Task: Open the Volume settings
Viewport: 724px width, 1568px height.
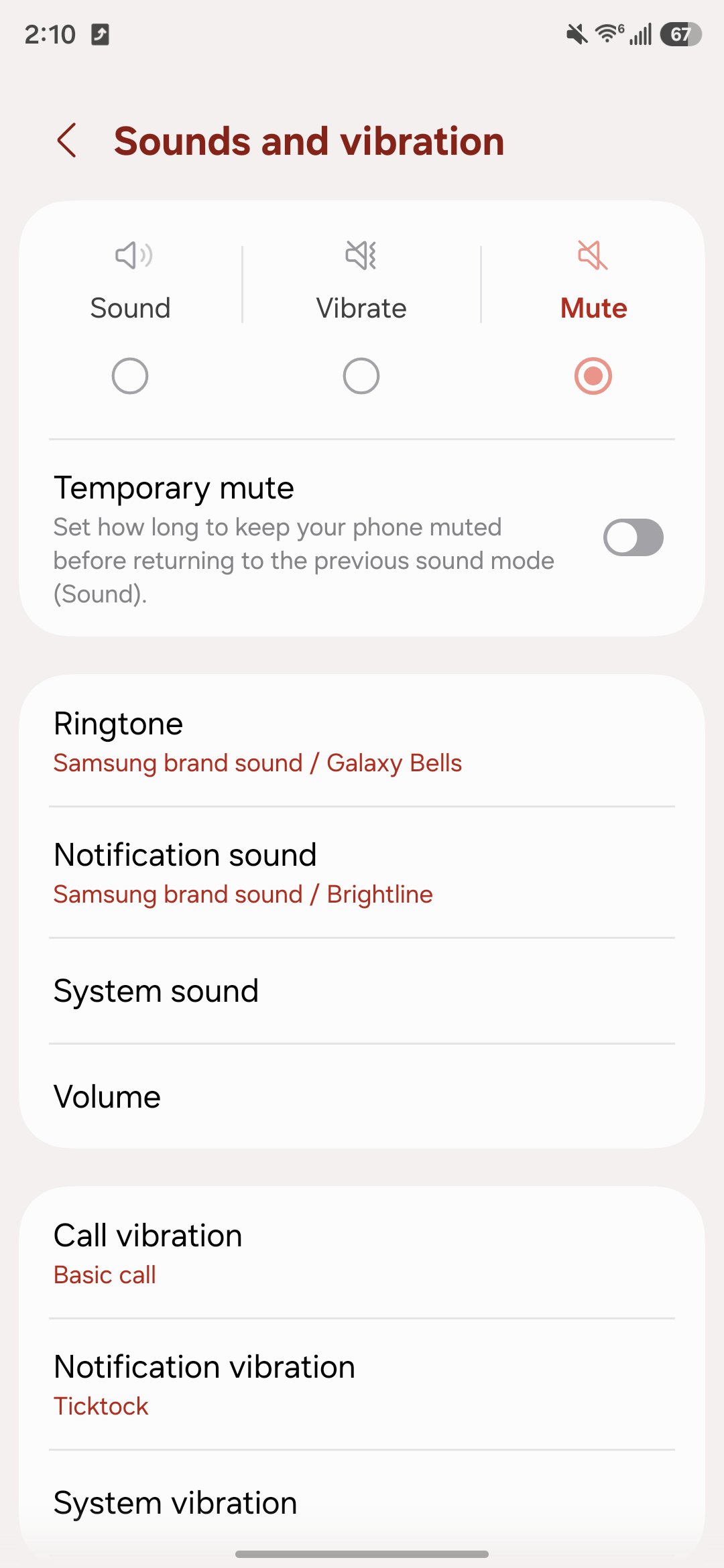Action: pos(362,1096)
